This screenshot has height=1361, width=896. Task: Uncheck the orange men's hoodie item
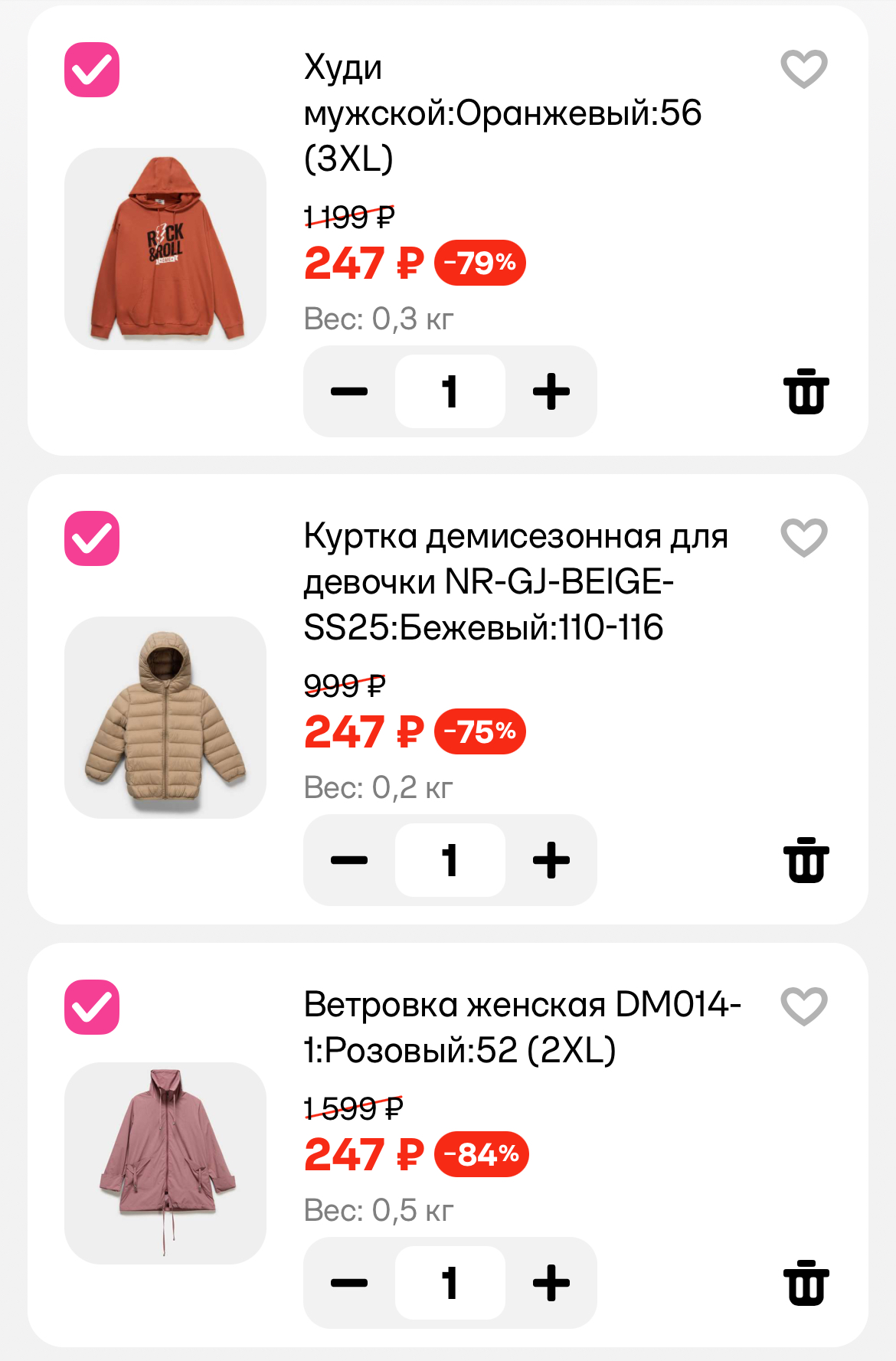click(92, 70)
